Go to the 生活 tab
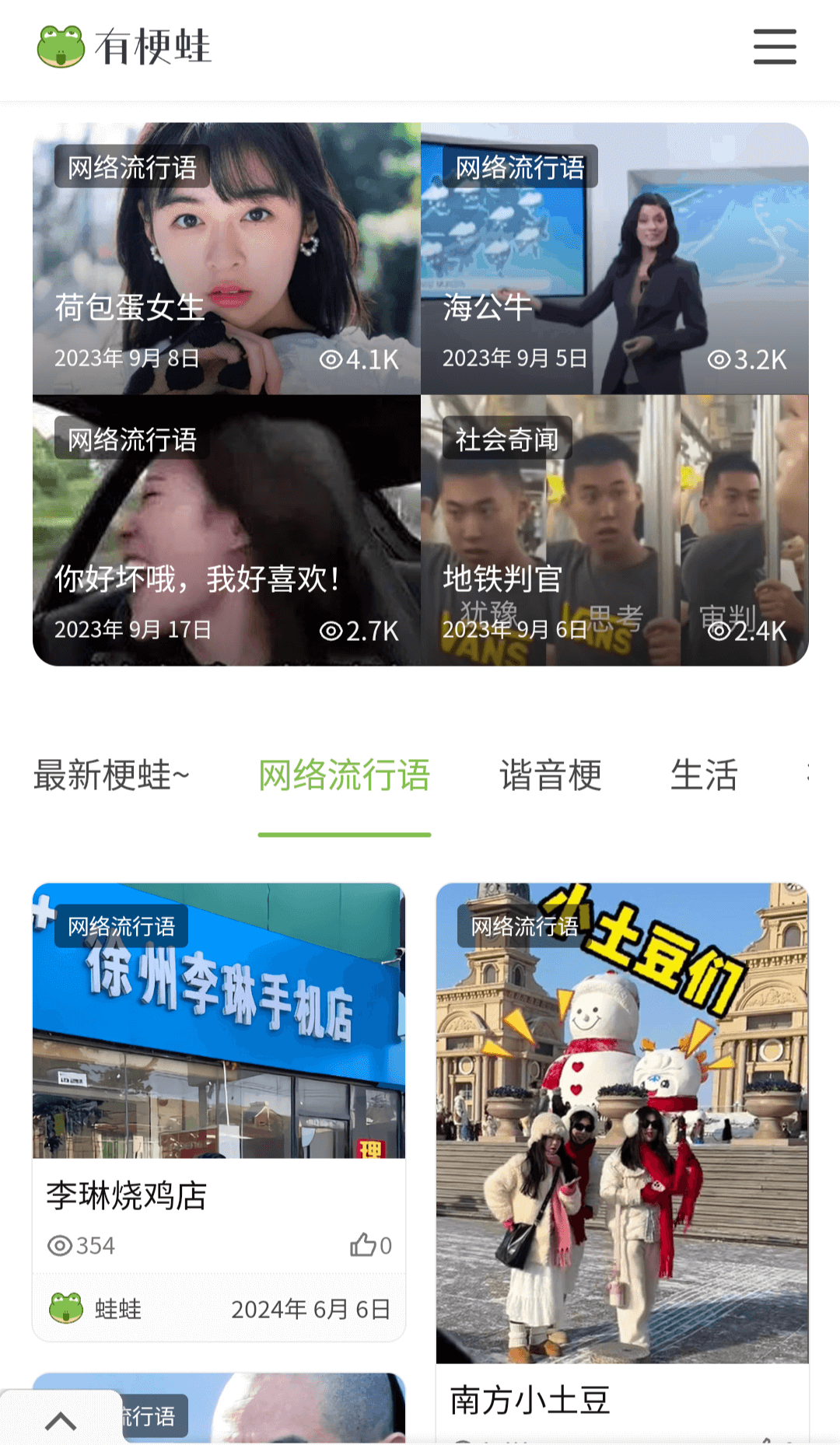 click(x=703, y=775)
